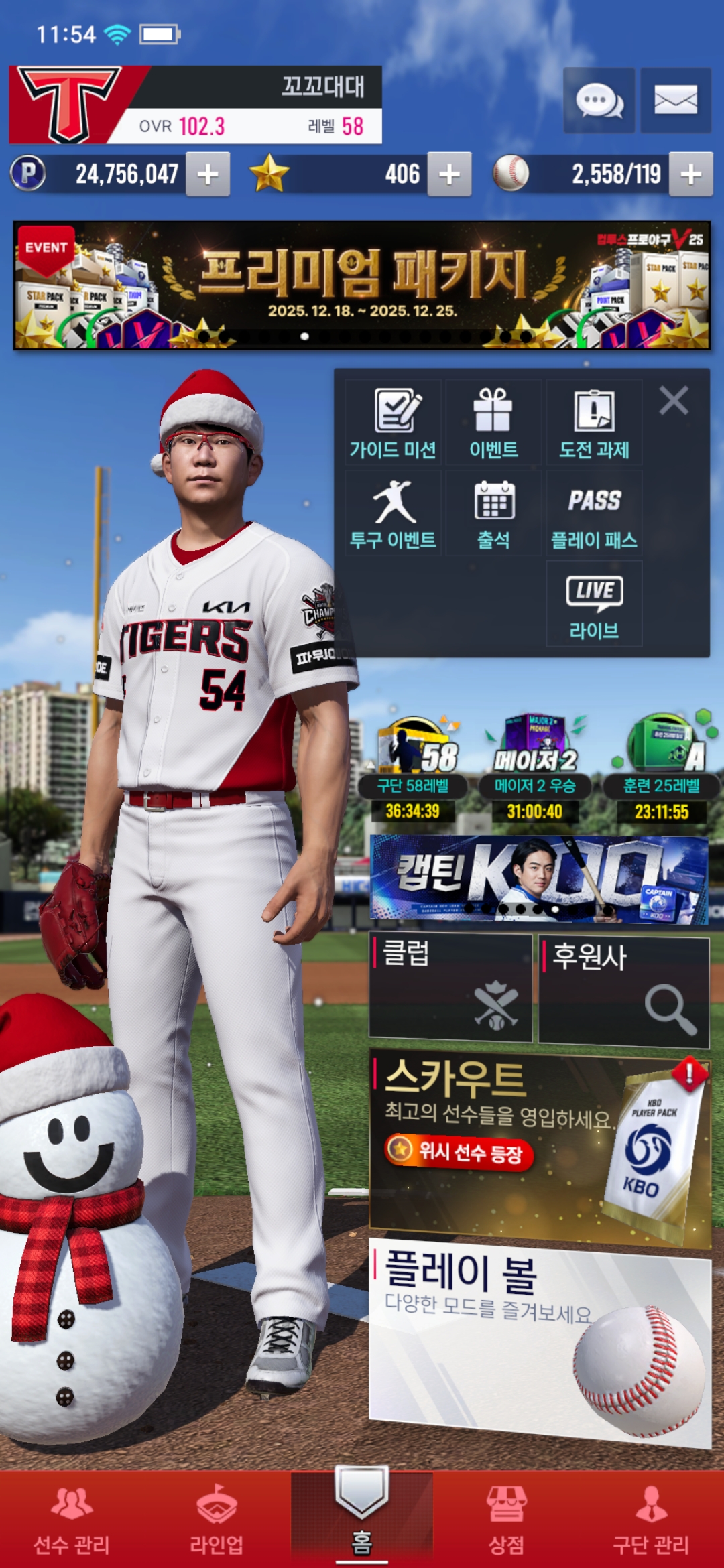Open 가이드 미션 menu

[x=394, y=423]
